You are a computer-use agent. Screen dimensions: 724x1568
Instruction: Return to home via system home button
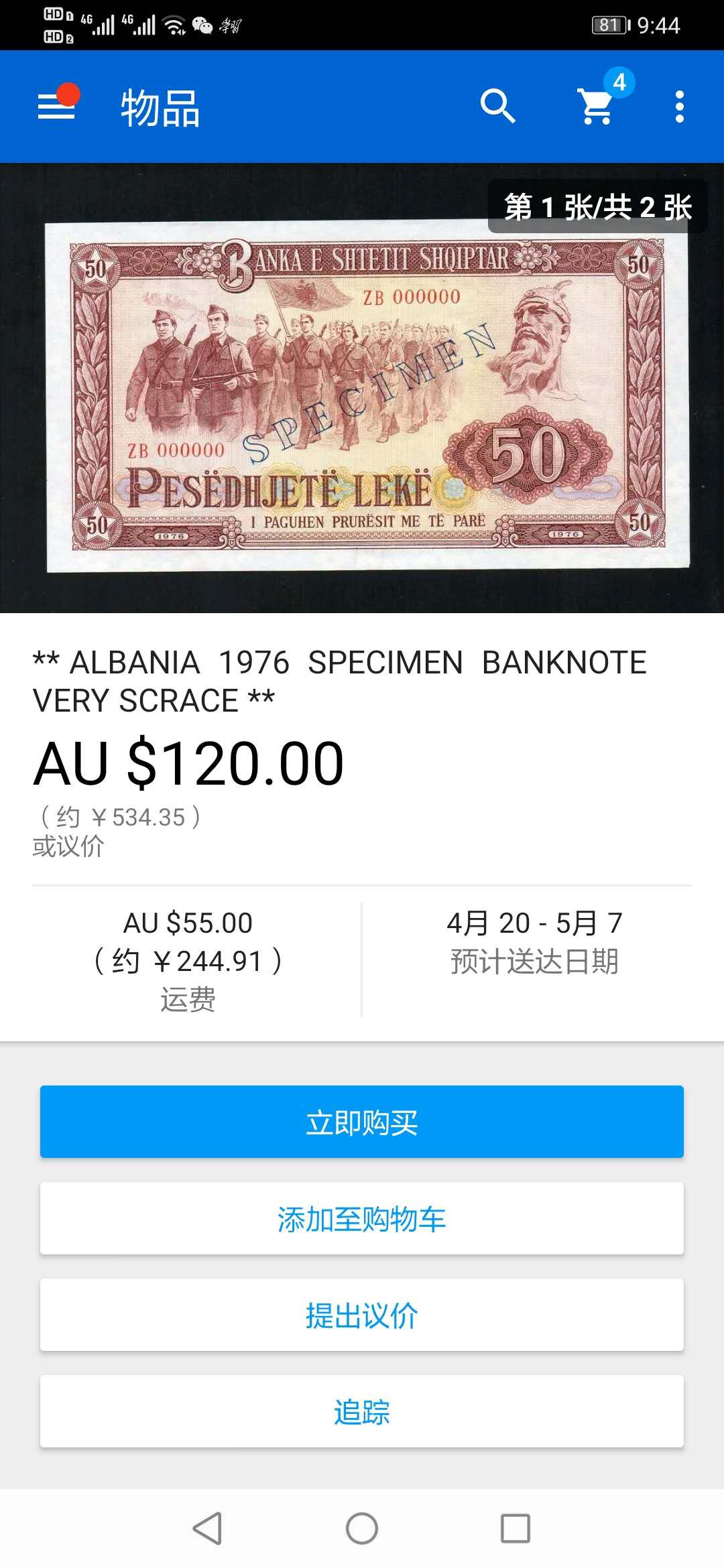pos(362,1528)
